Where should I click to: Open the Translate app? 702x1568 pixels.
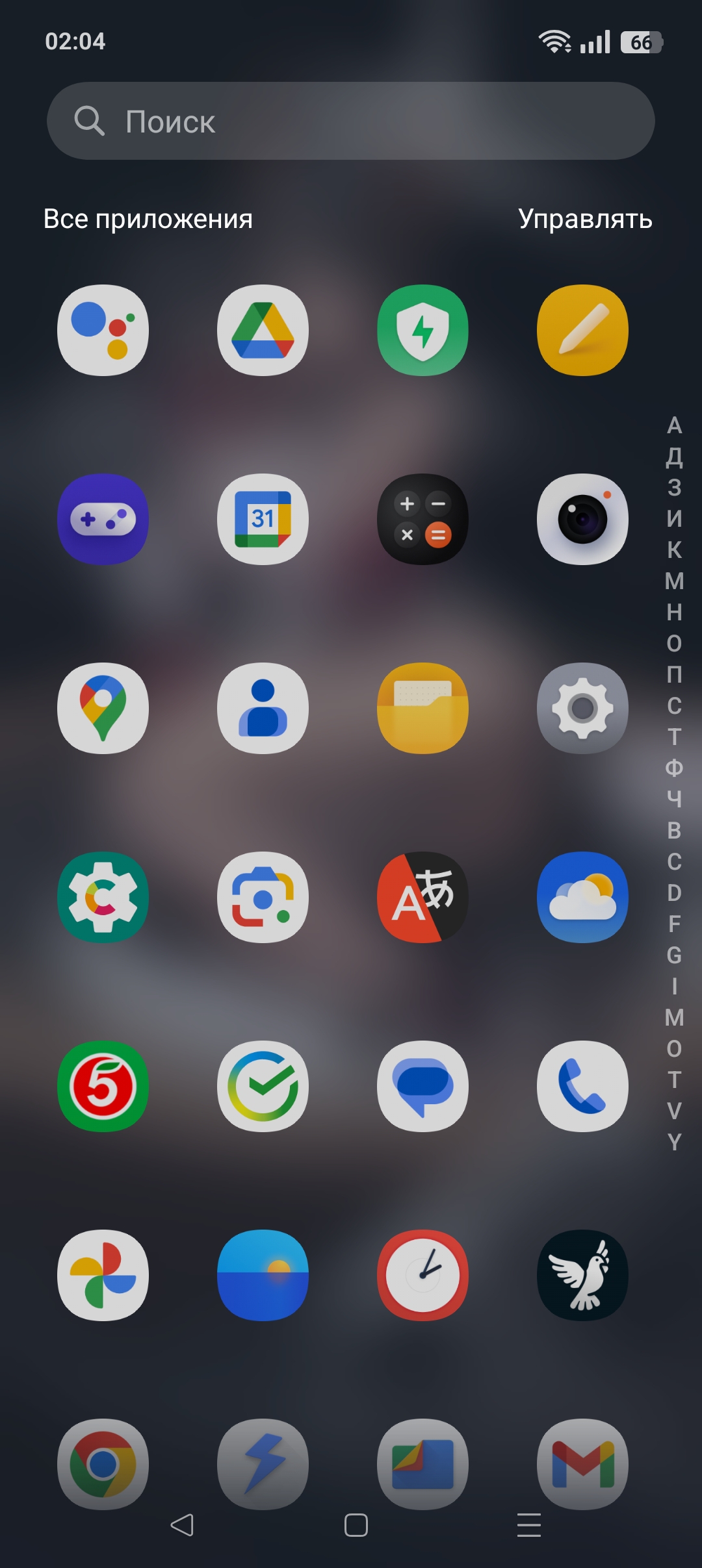422,897
